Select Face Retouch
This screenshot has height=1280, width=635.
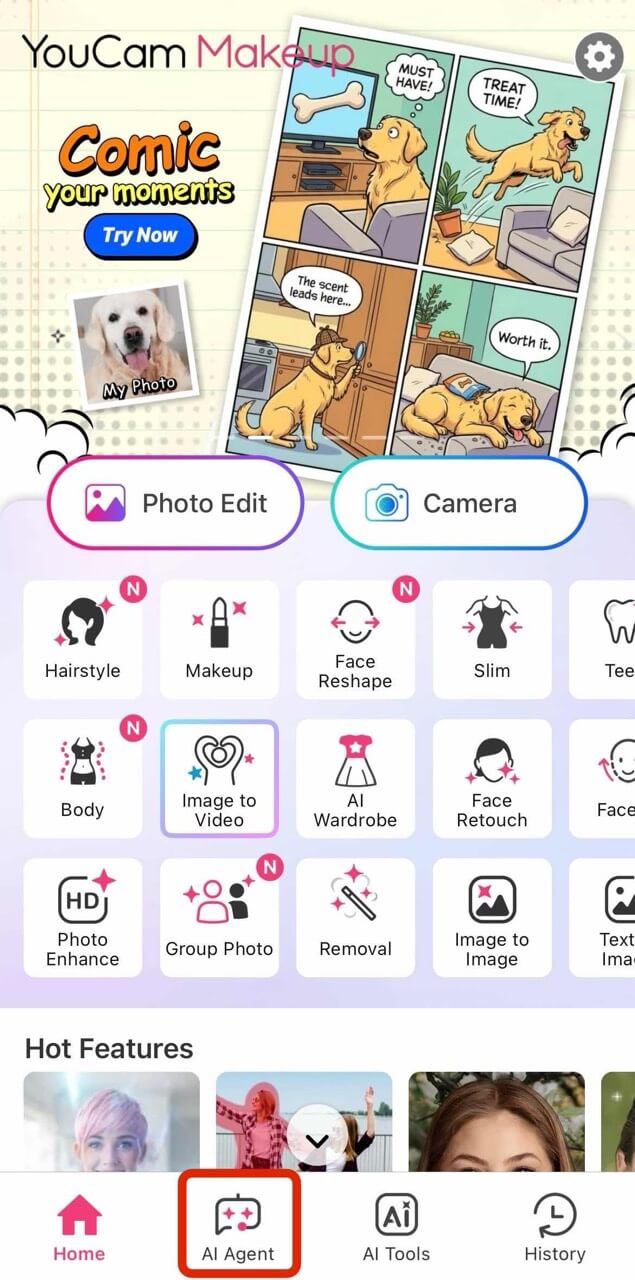492,778
